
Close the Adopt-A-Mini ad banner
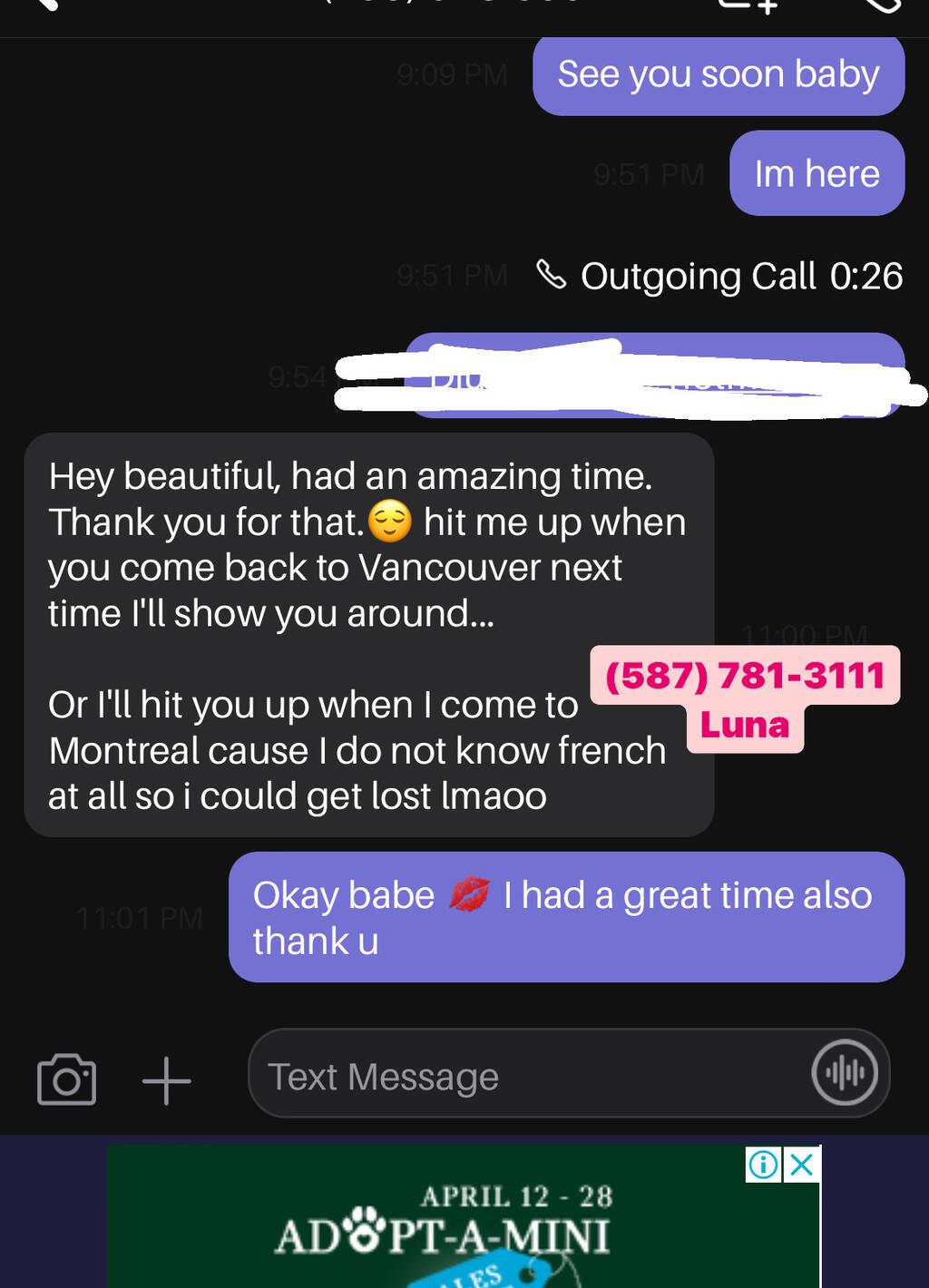(802, 1164)
